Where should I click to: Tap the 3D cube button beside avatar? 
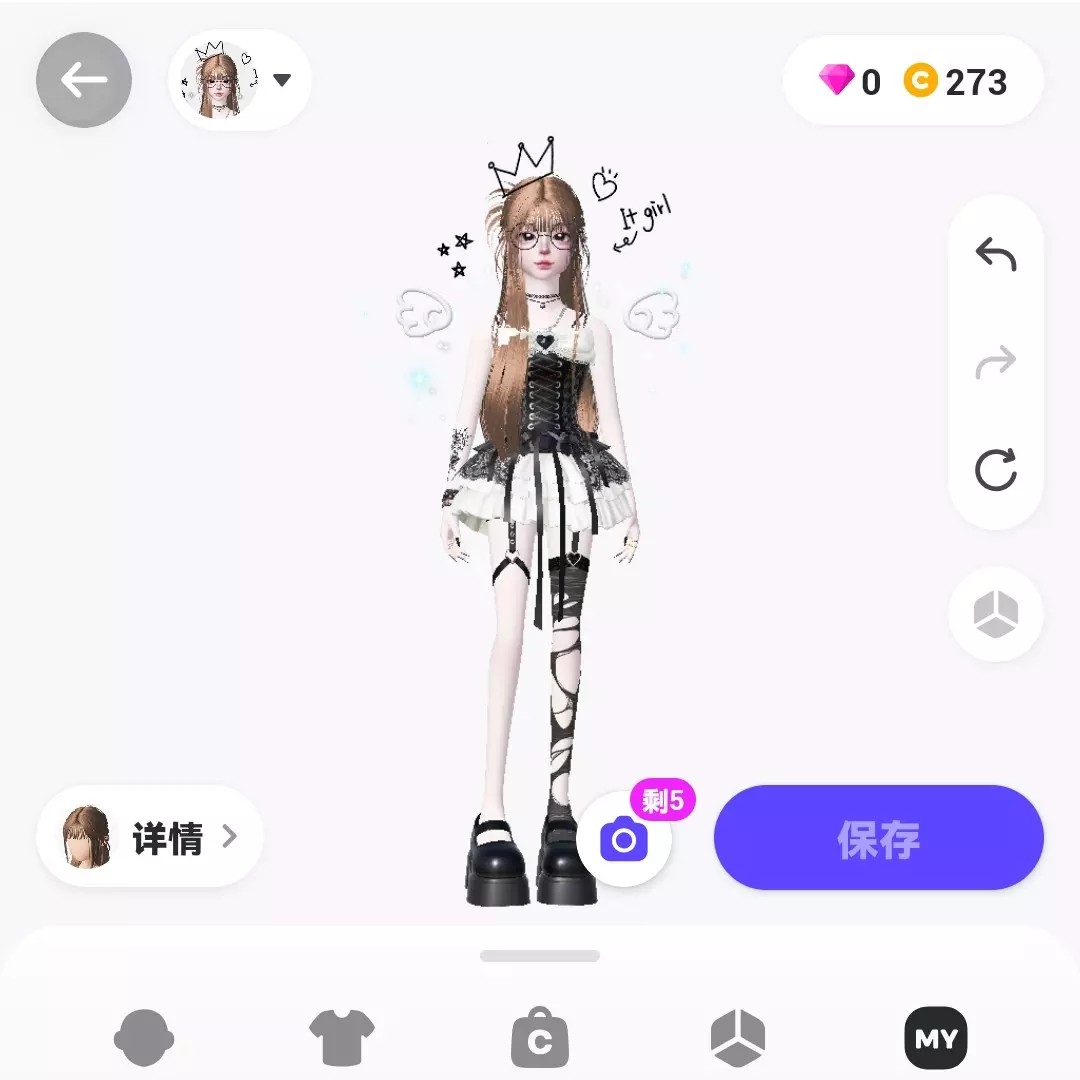995,614
